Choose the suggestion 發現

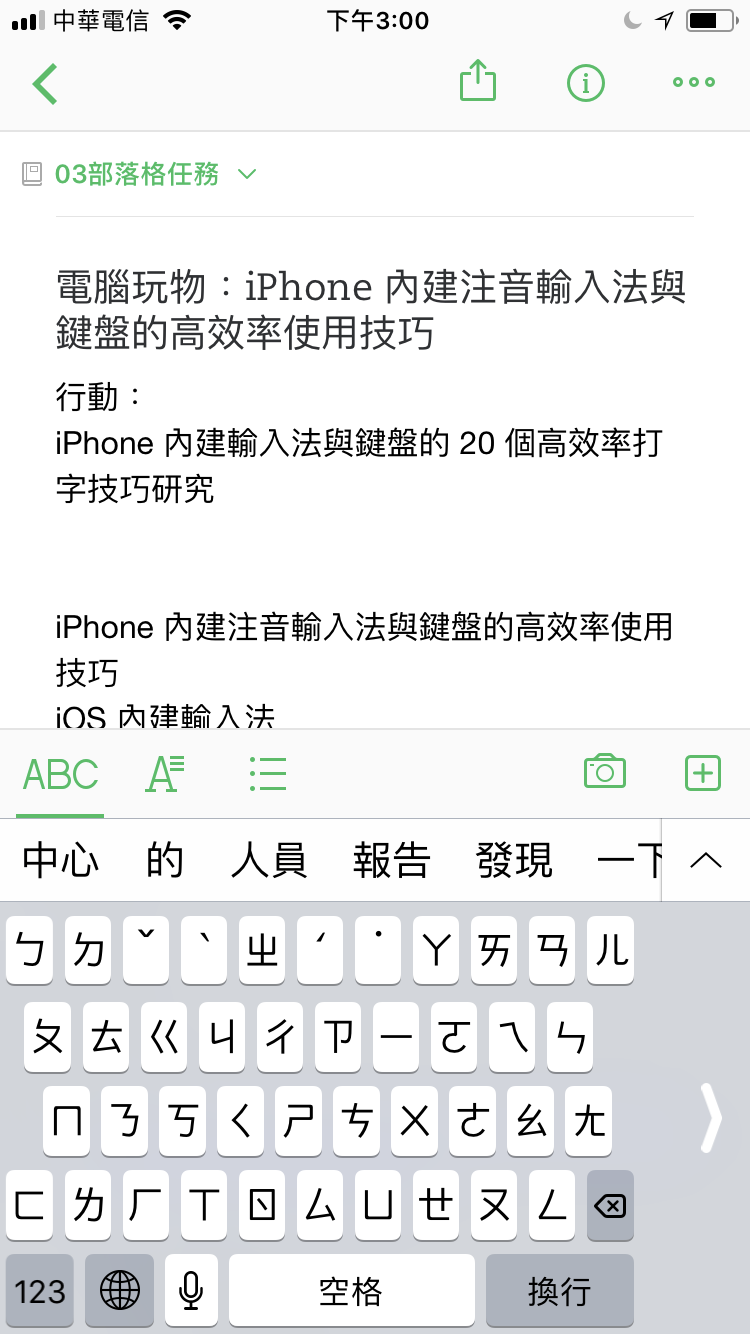coord(514,860)
